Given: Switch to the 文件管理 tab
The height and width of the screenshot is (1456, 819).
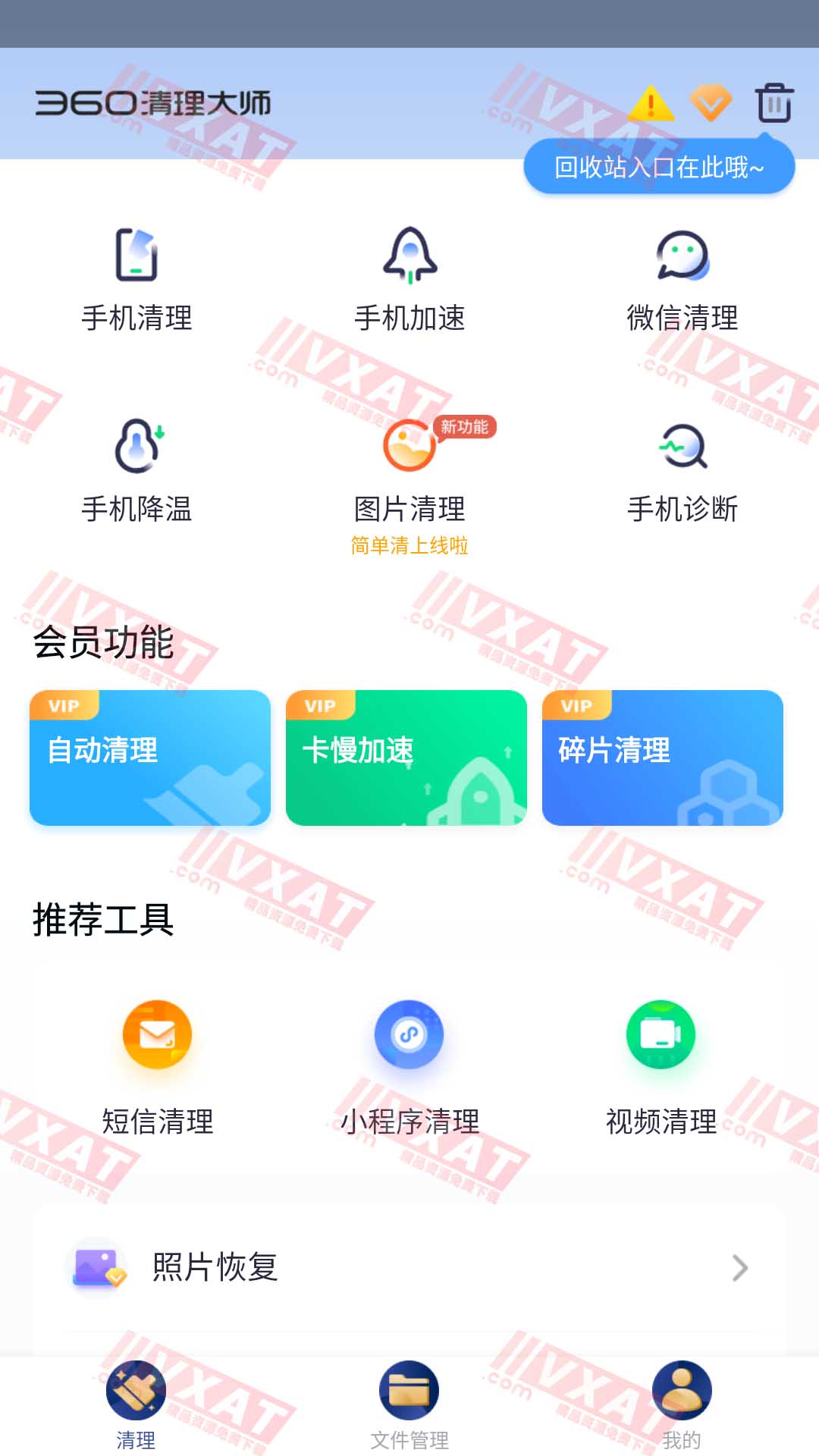Looking at the screenshot, I should tap(409, 1407).
